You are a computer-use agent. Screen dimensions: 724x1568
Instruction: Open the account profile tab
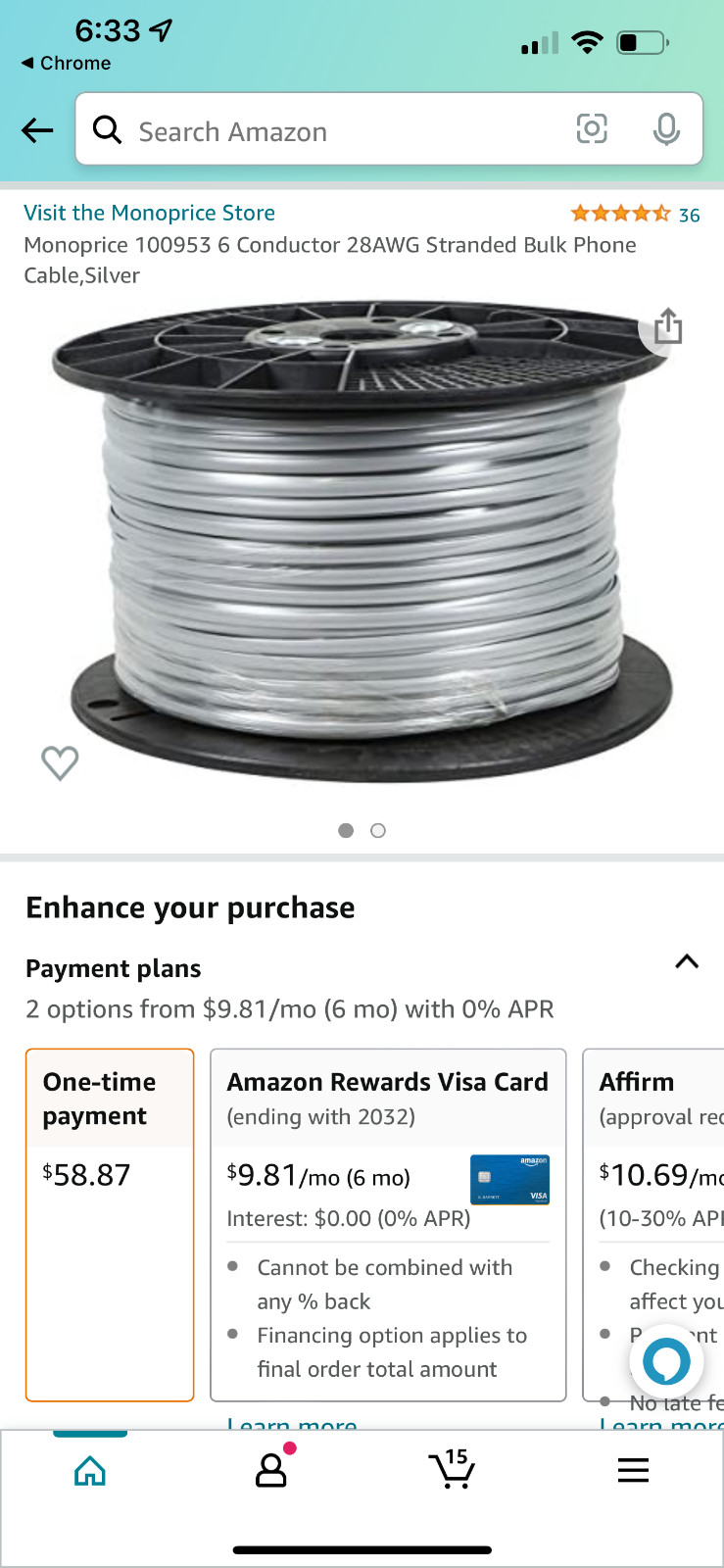(x=271, y=1470)
